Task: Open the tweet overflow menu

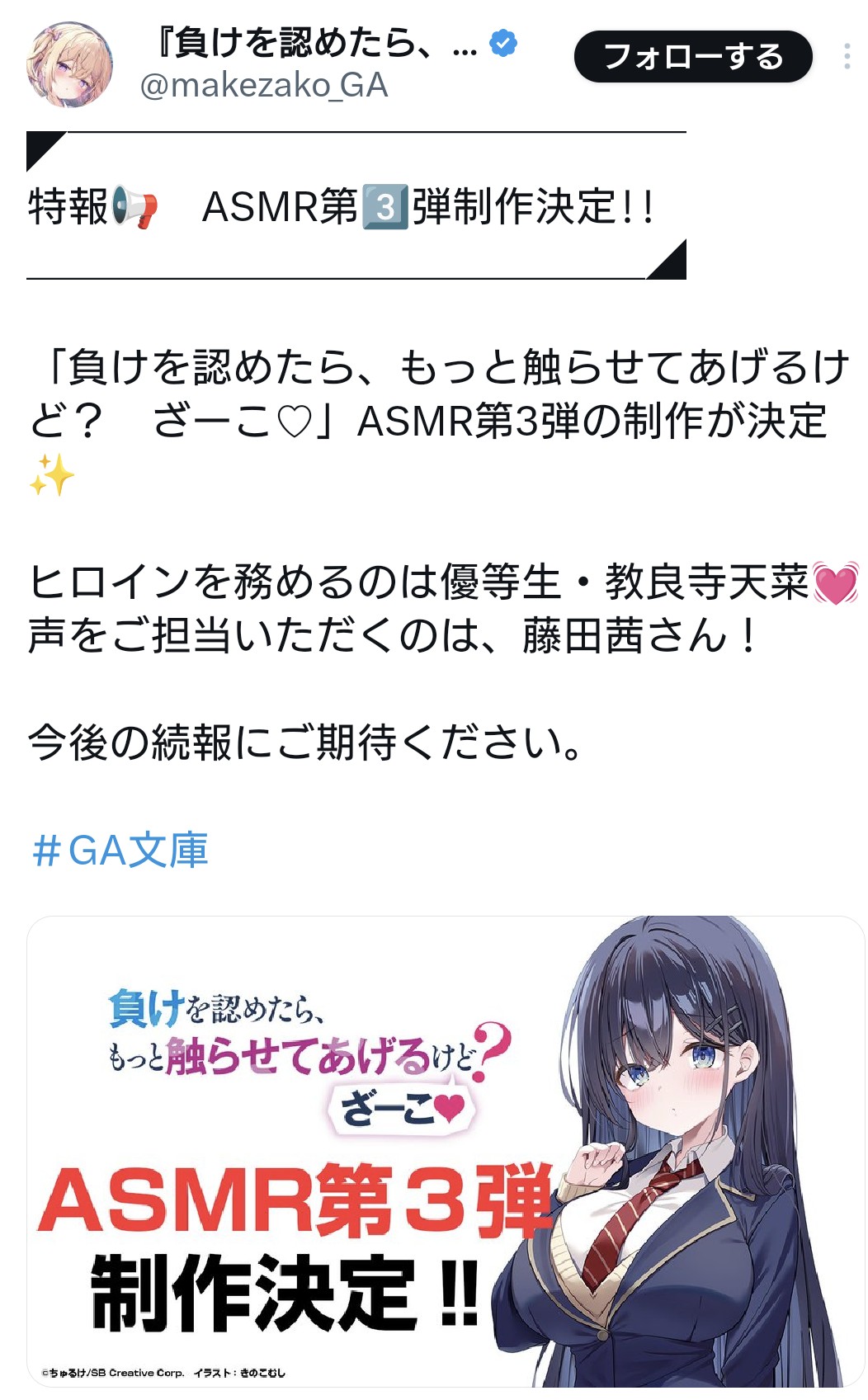Action: click(847, 56)
